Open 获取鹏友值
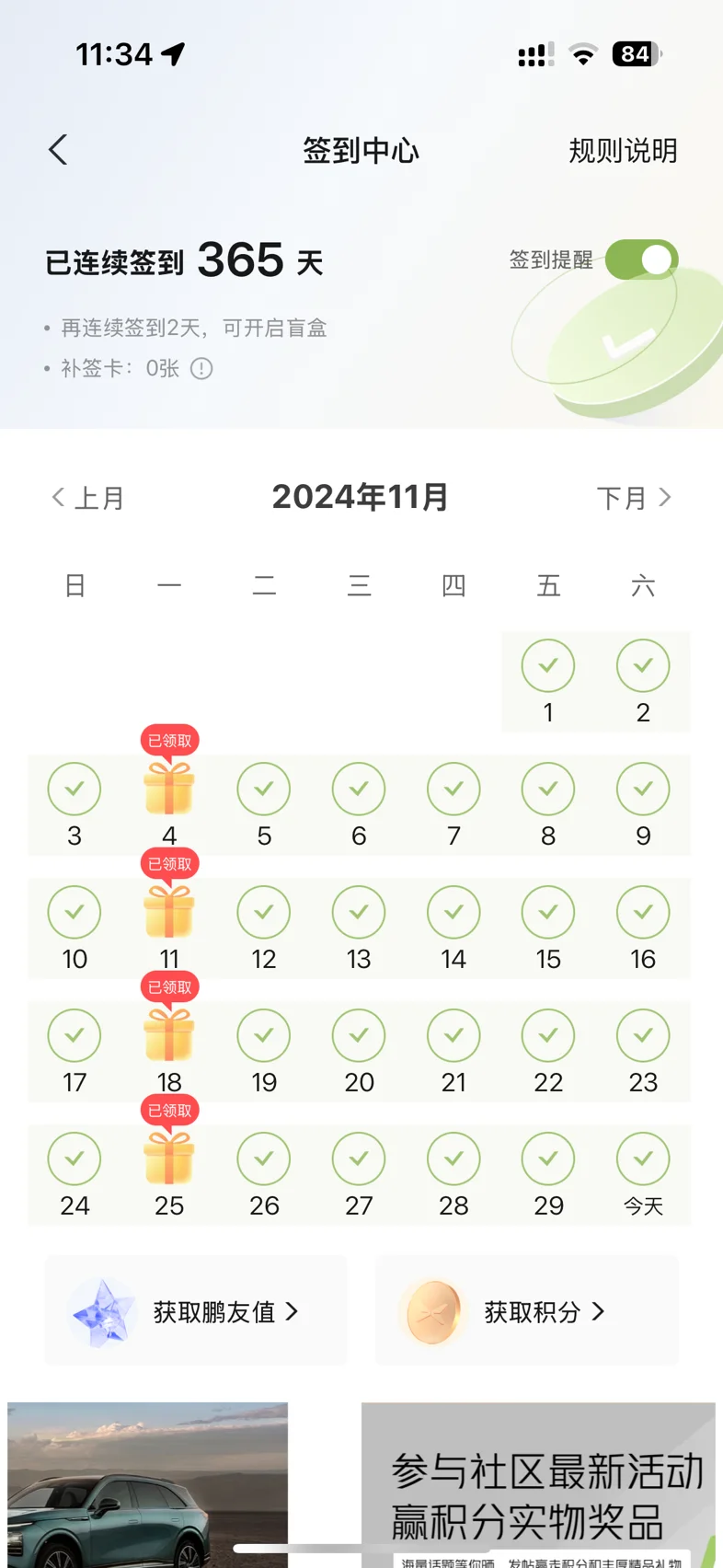This screenshot has height=1568, width=723. tap(197, 1310)
